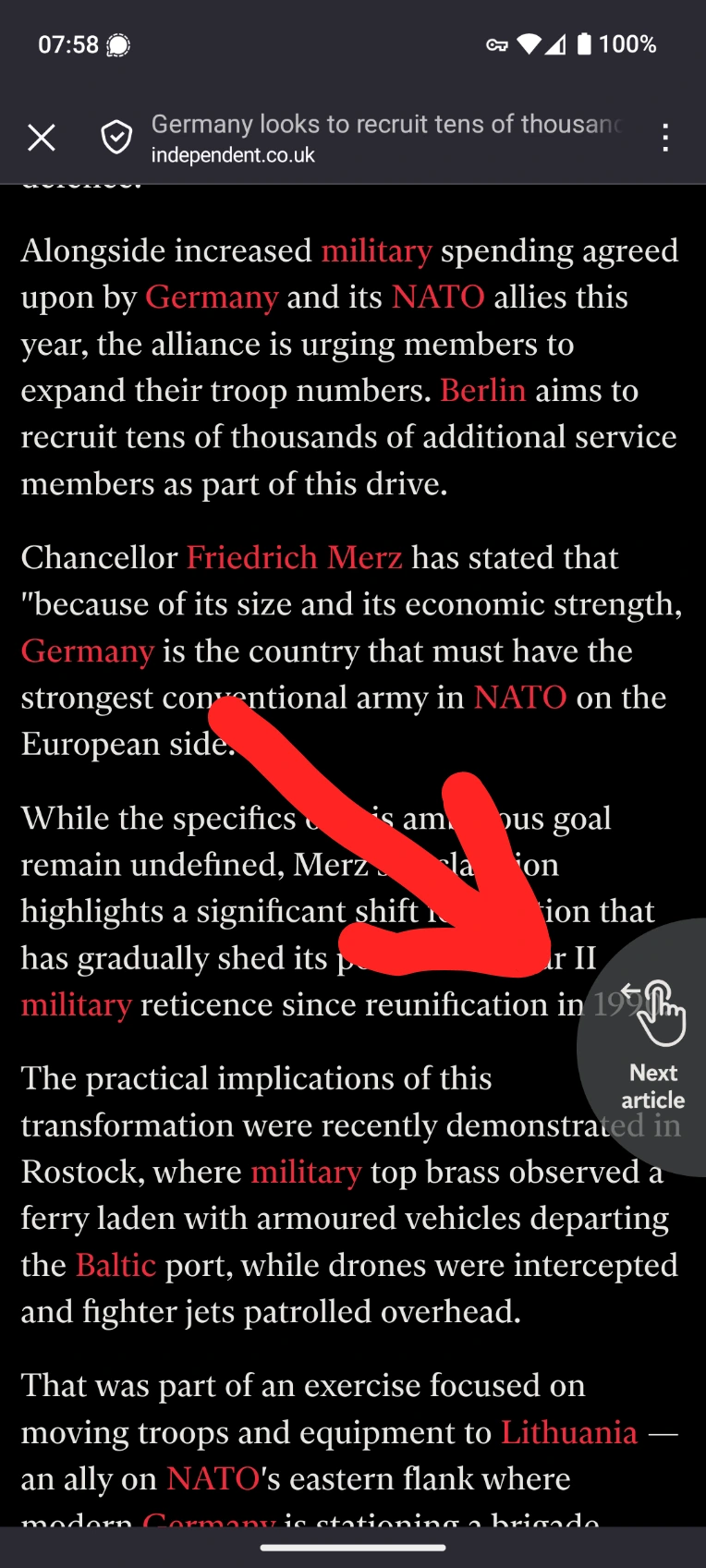Tap the gesture navigation bar at bottom
This screenshot has height=1568, width=706.
[x=353, y=1548]
